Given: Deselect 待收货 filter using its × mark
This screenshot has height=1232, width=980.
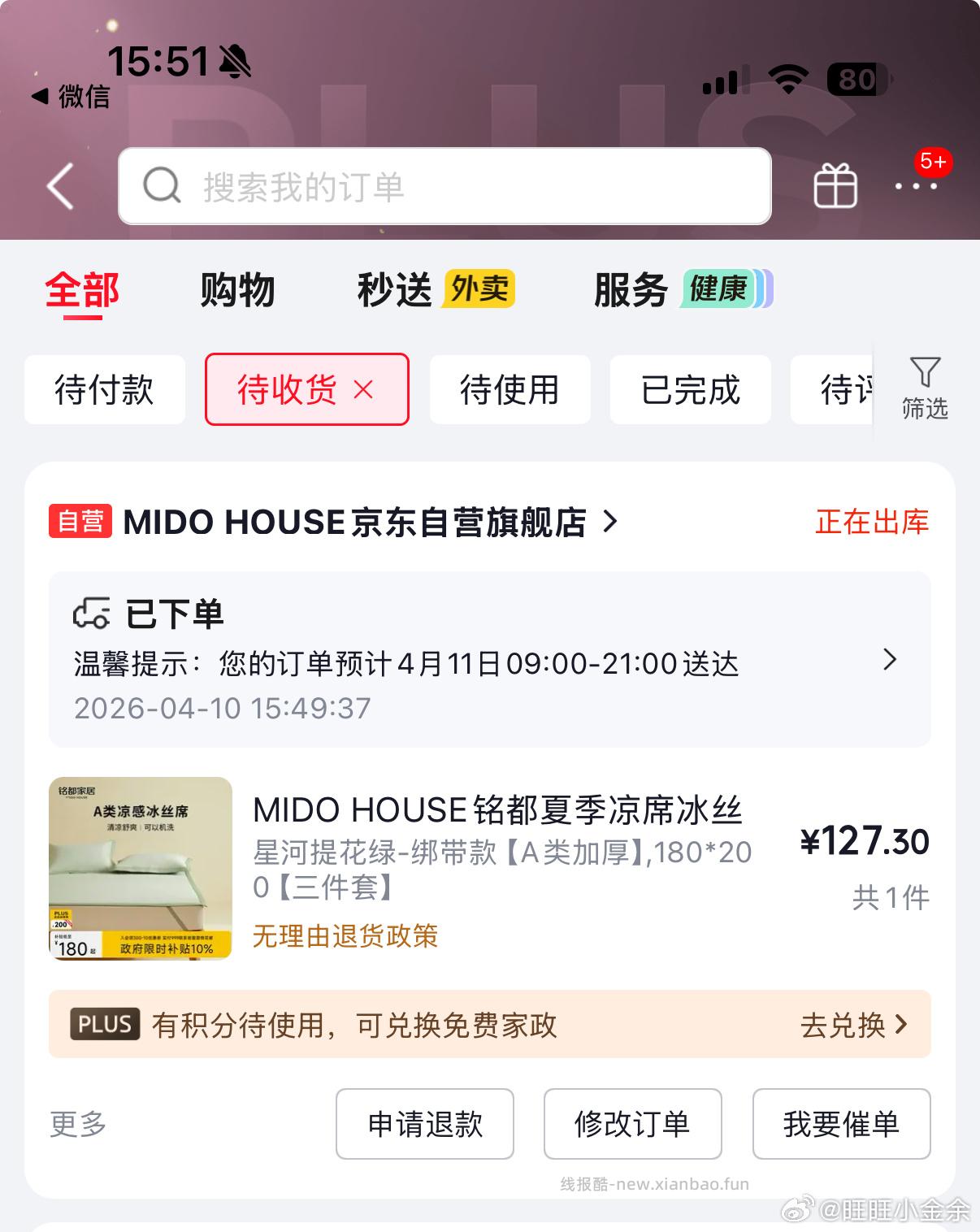Looking at the screenshot, I should pos(365,390).
